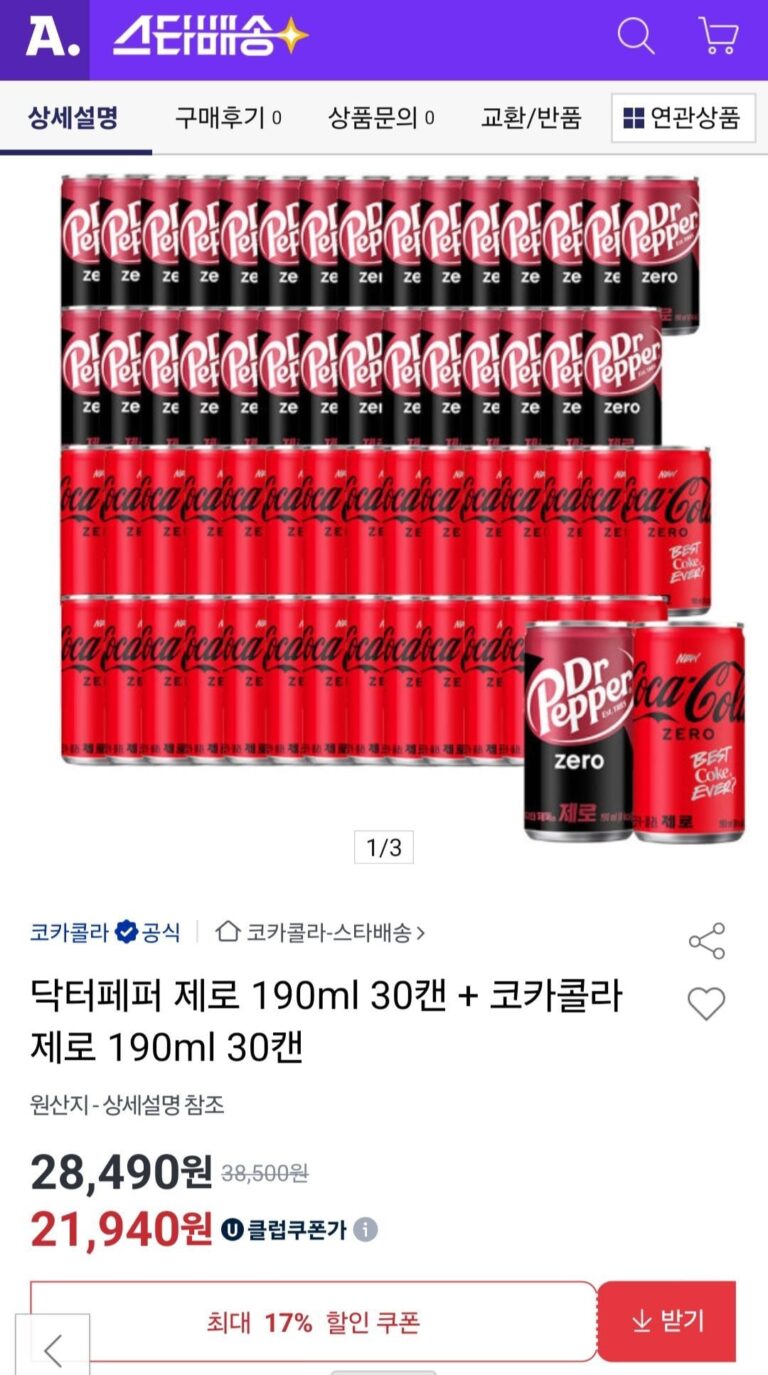Open the 스타배송 header logo
Viewport: 768px width, 1375px height.
210,38
